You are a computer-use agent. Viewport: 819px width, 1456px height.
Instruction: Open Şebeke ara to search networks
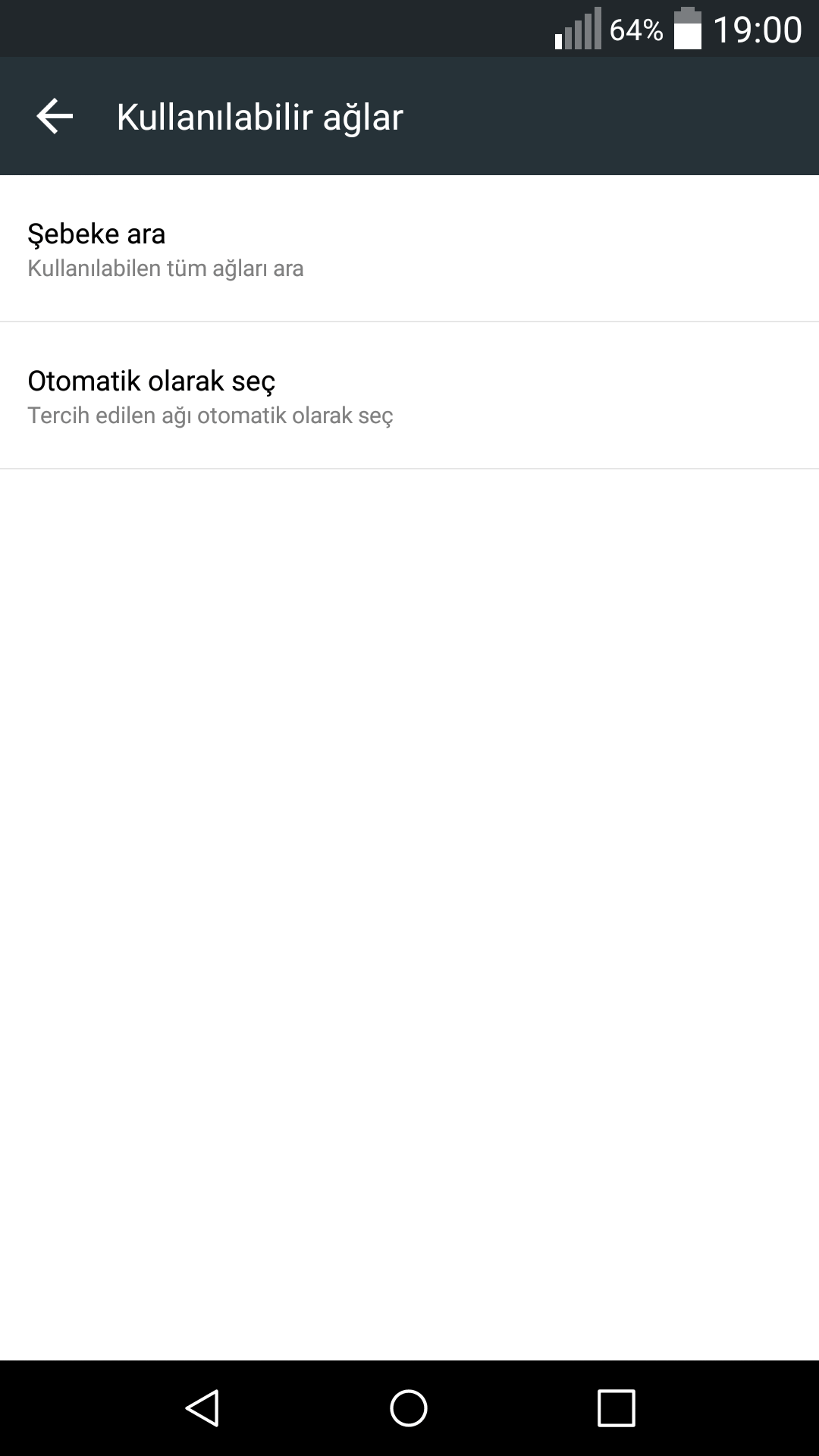tap(409, 249)
